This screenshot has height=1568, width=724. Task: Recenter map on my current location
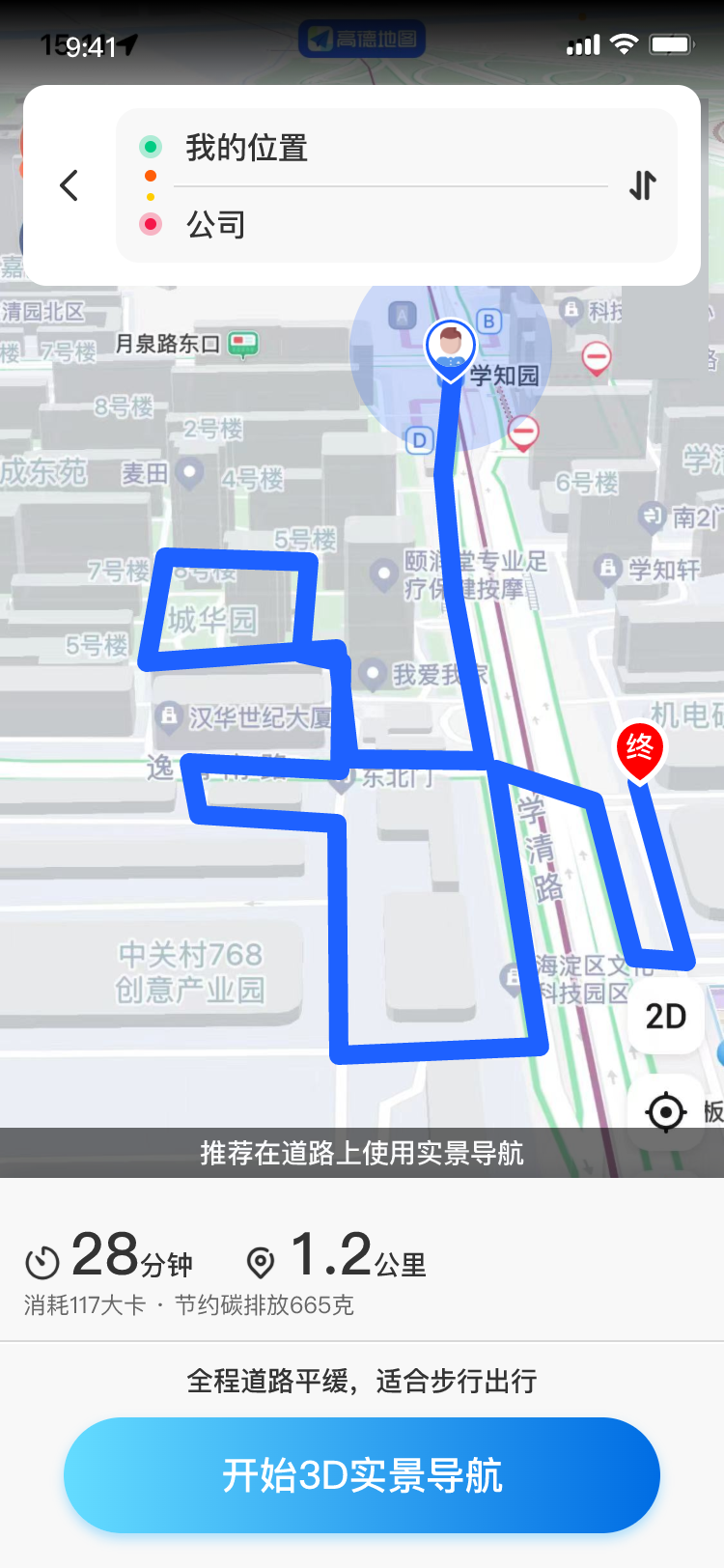click(665, 1111)
